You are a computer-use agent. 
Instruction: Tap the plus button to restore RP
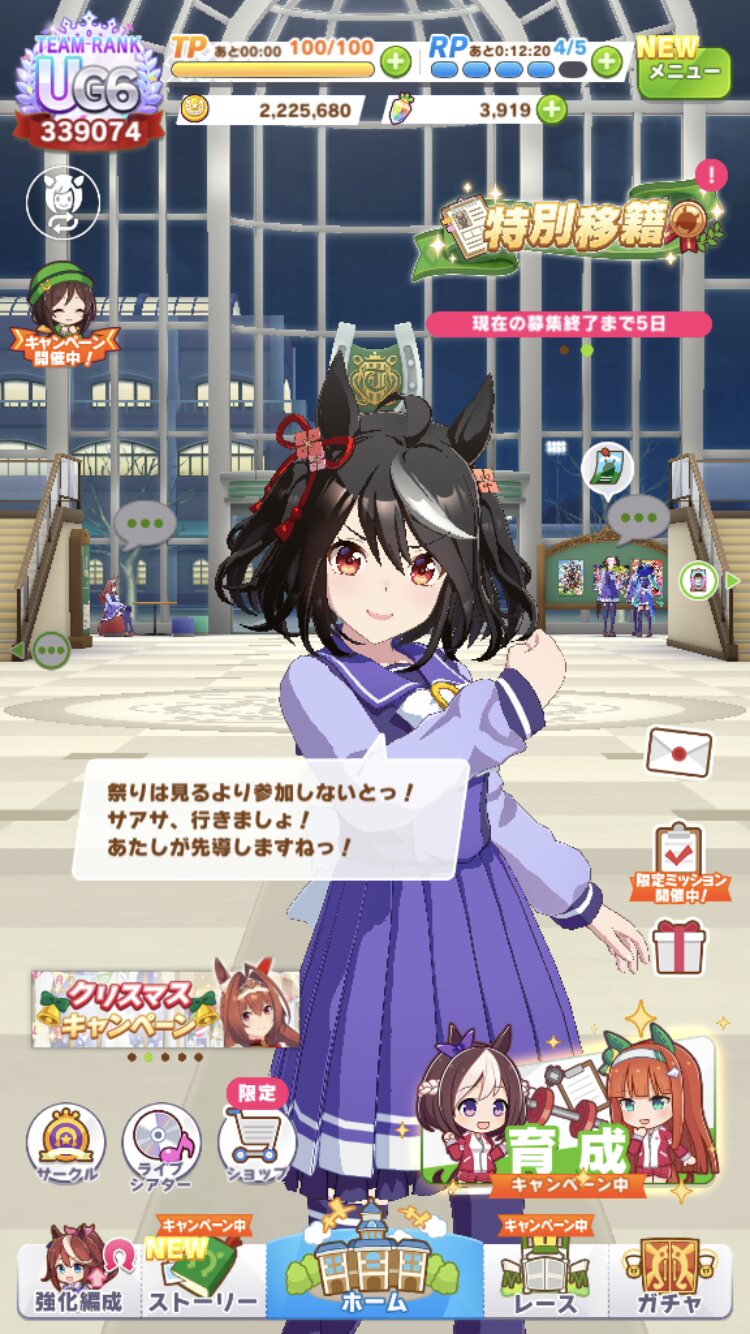[607, 62]
